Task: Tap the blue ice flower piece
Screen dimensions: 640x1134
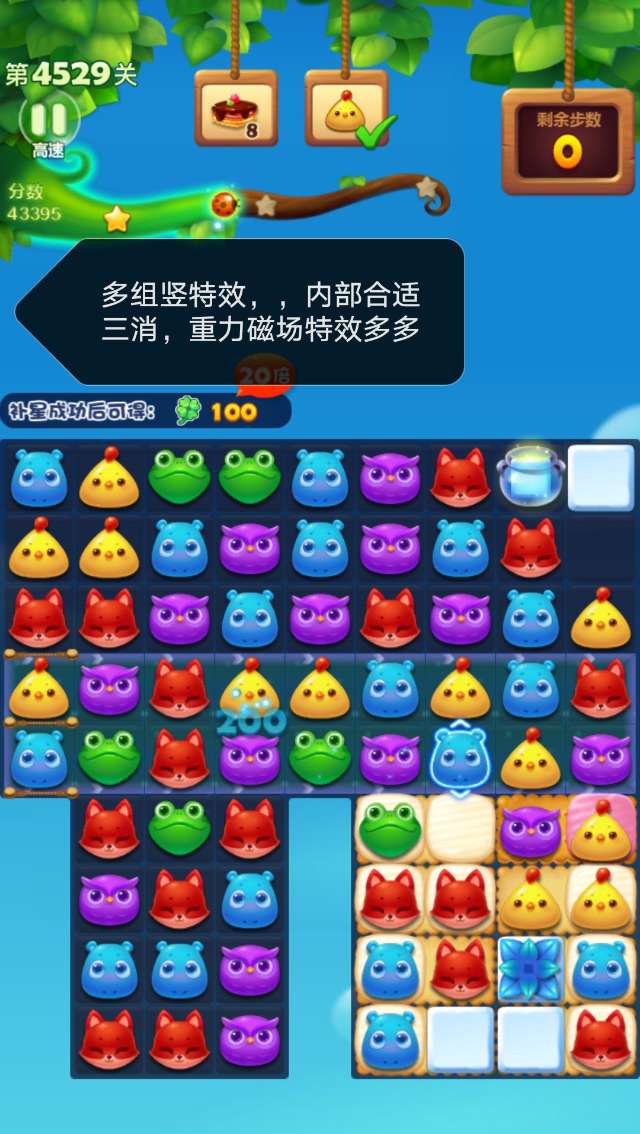Action: click(530, 968)
